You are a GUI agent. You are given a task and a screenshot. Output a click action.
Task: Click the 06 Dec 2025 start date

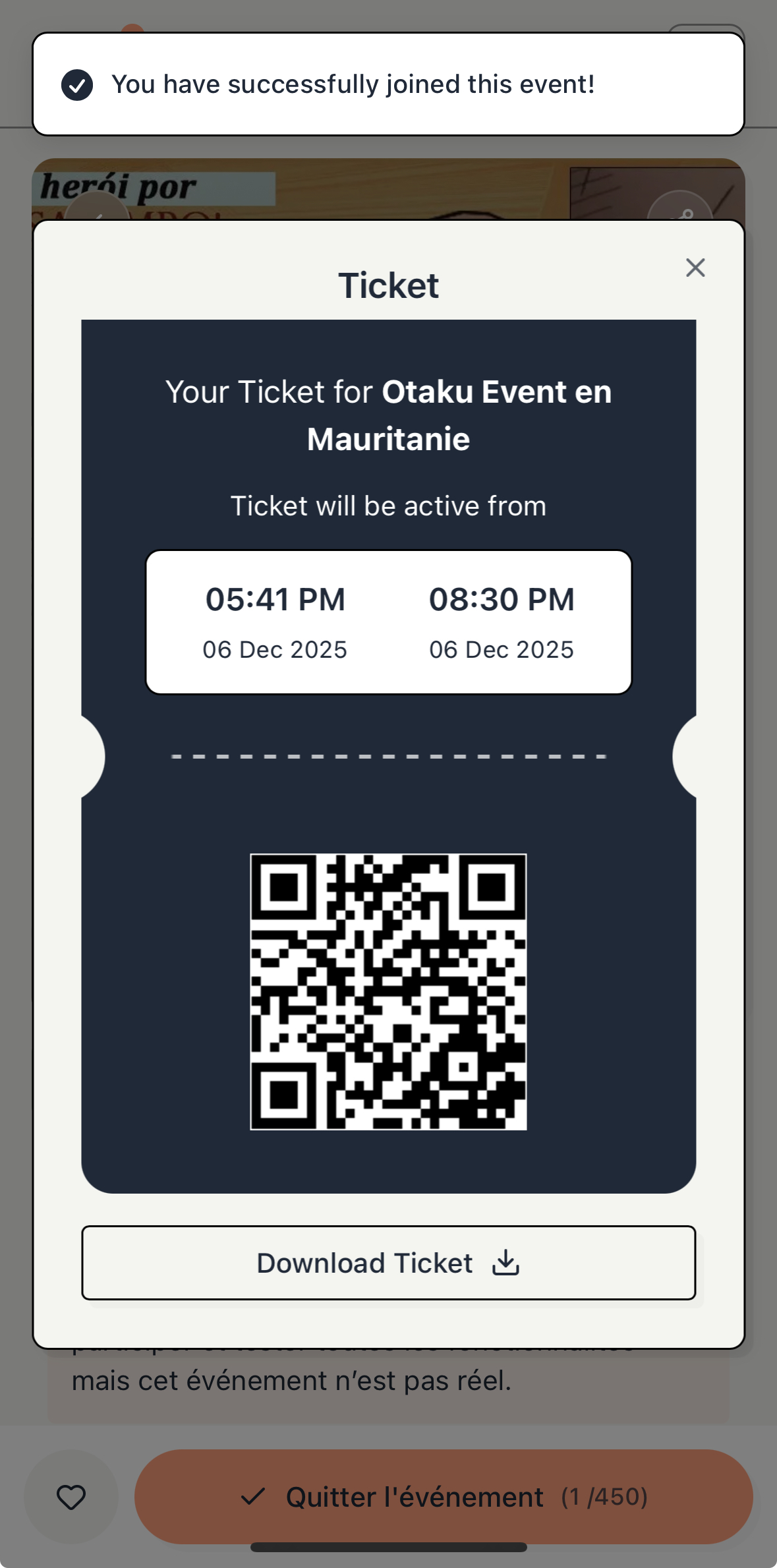pyautogui.click(x=274, y=649)
